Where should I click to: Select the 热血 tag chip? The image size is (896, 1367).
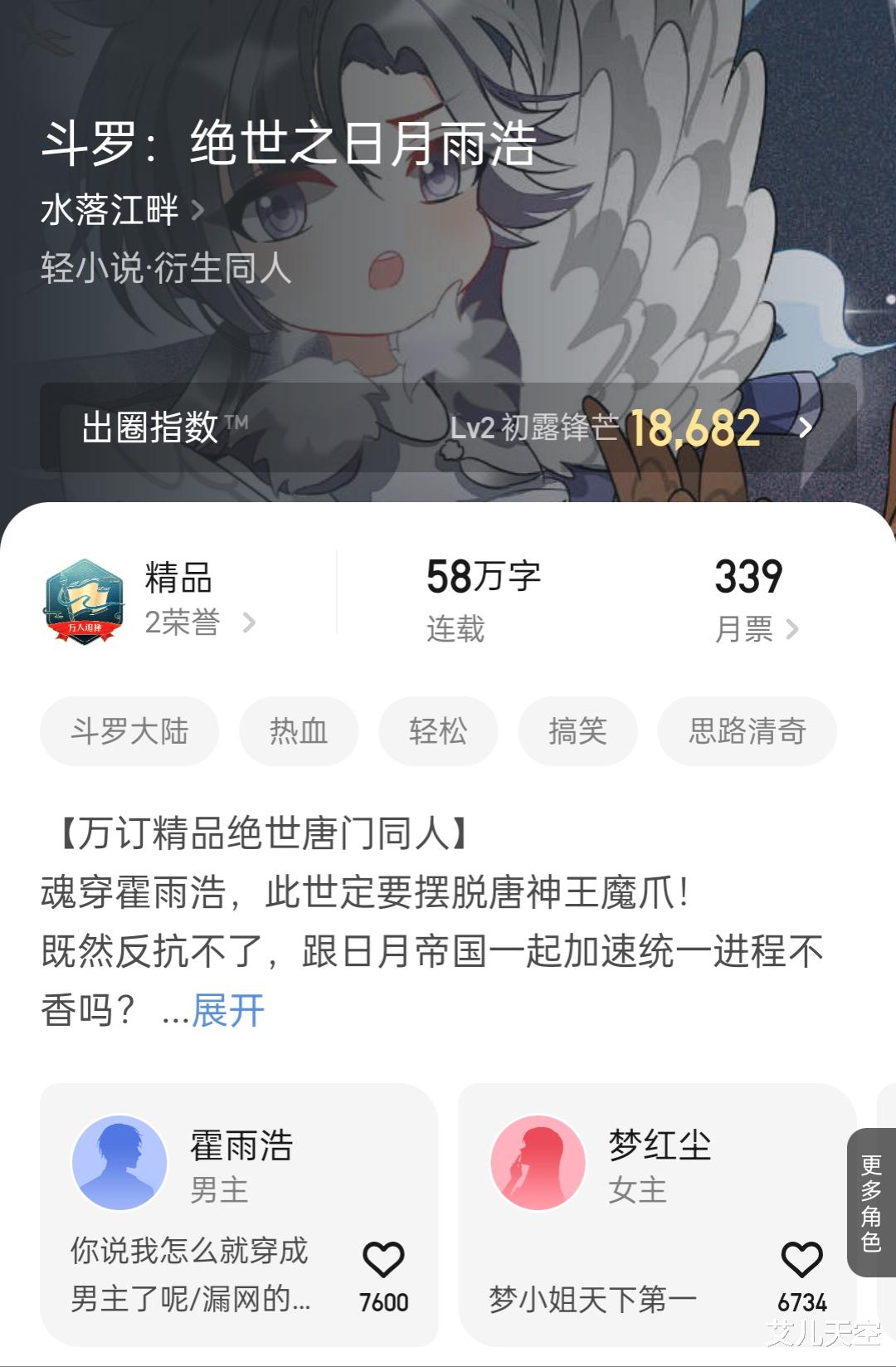pos(299,730)
